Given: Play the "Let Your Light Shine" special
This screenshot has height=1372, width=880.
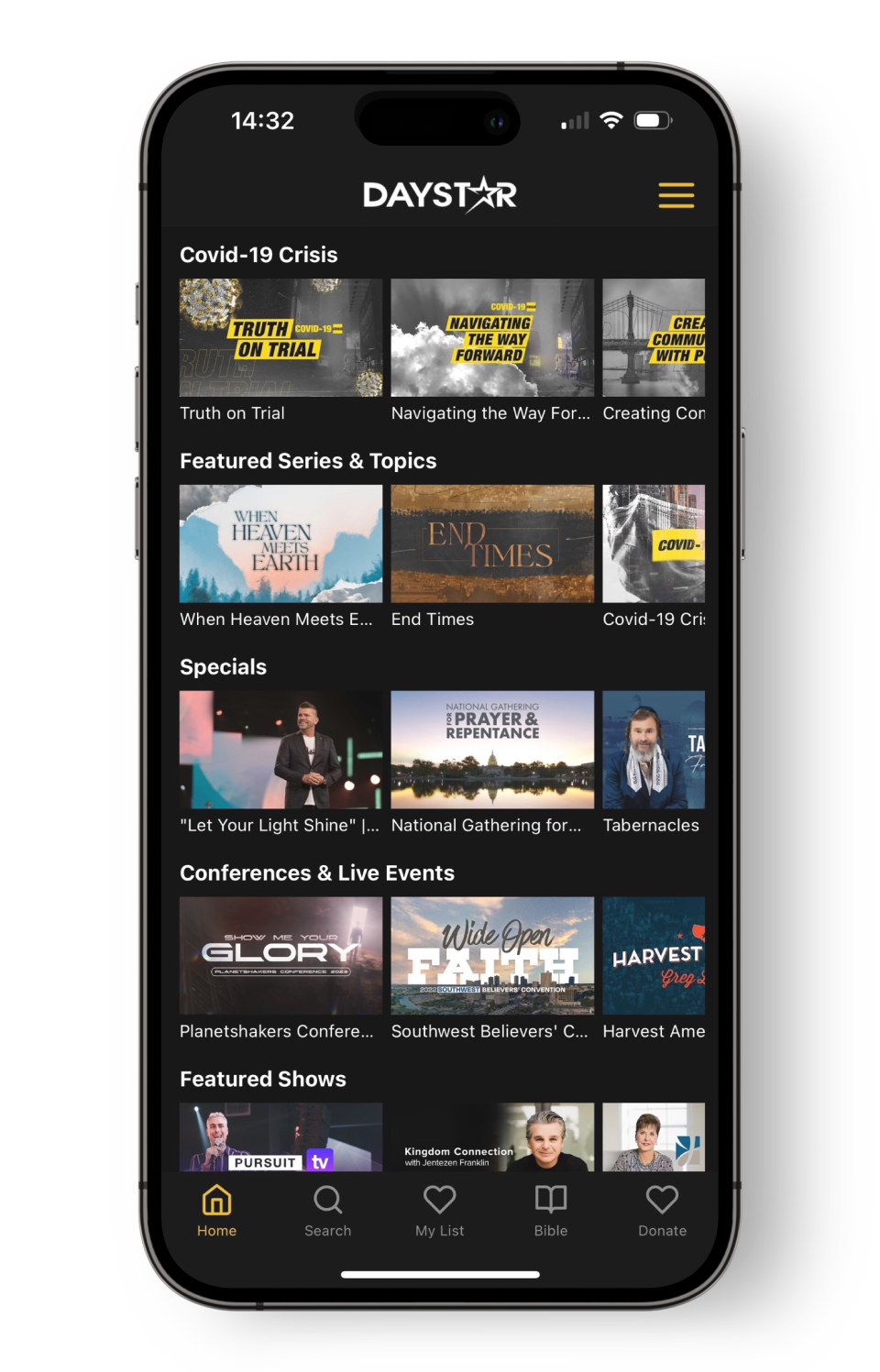Looking at the screenshot, I should click(x=280, y=750).
